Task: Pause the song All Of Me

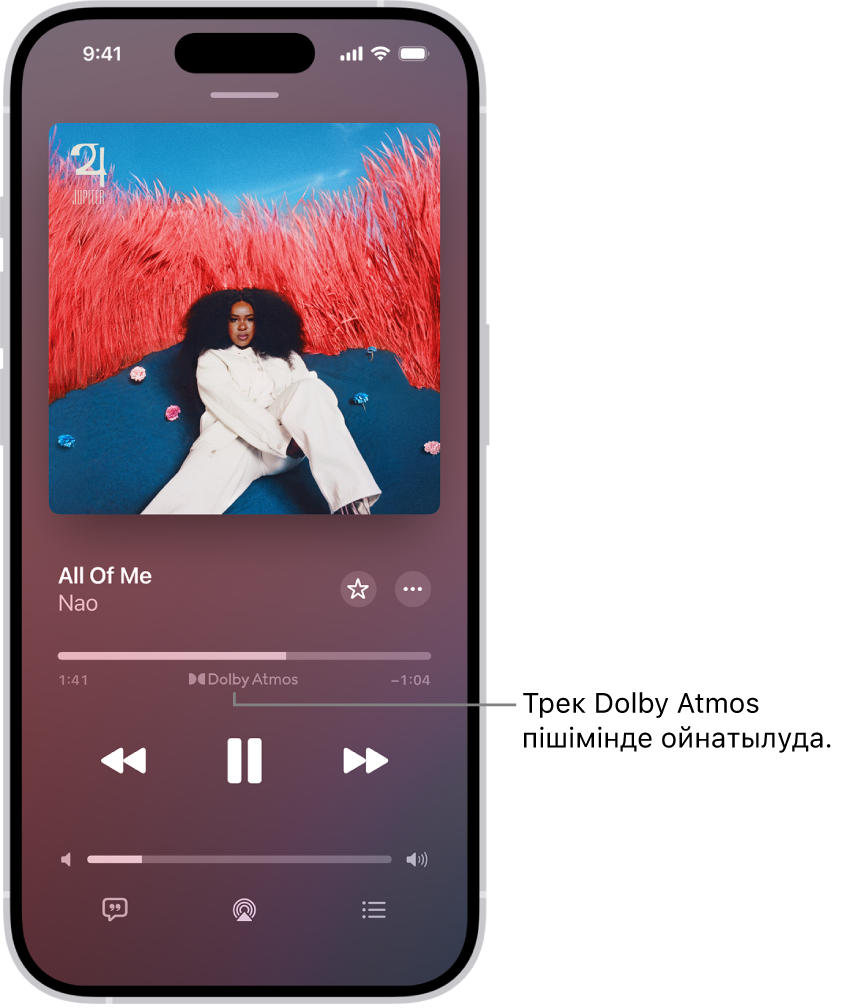Action: coord(244,761)
